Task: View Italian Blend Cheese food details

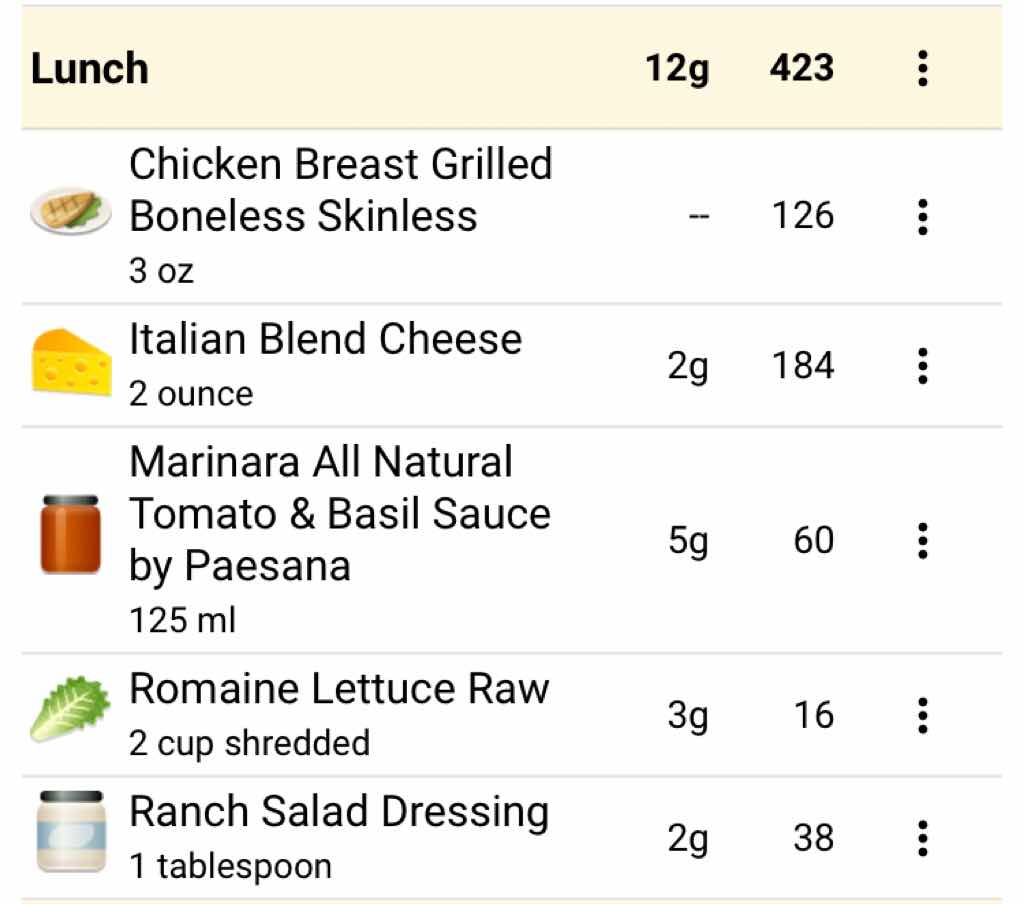Action: click(325, 364)
